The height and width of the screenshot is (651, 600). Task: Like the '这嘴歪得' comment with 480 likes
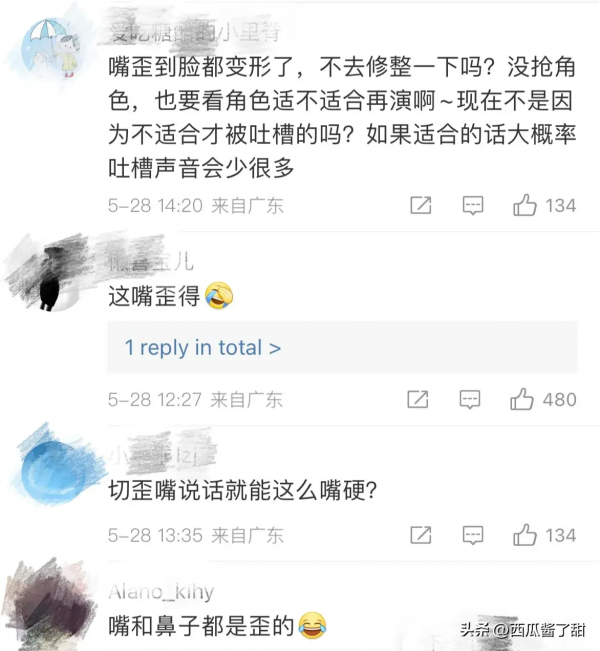coord(524,400)
